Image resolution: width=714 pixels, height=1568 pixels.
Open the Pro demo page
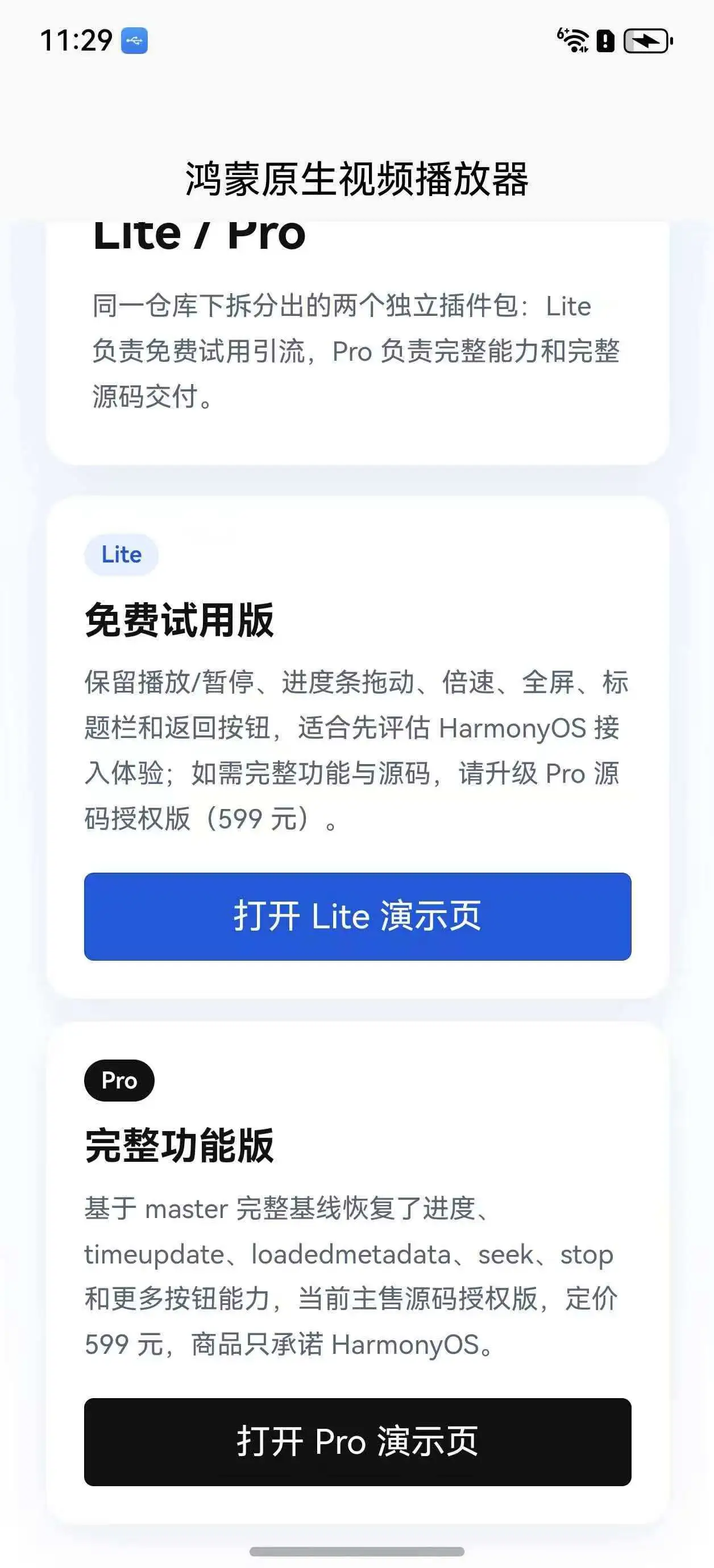[x=357, y=1441]
